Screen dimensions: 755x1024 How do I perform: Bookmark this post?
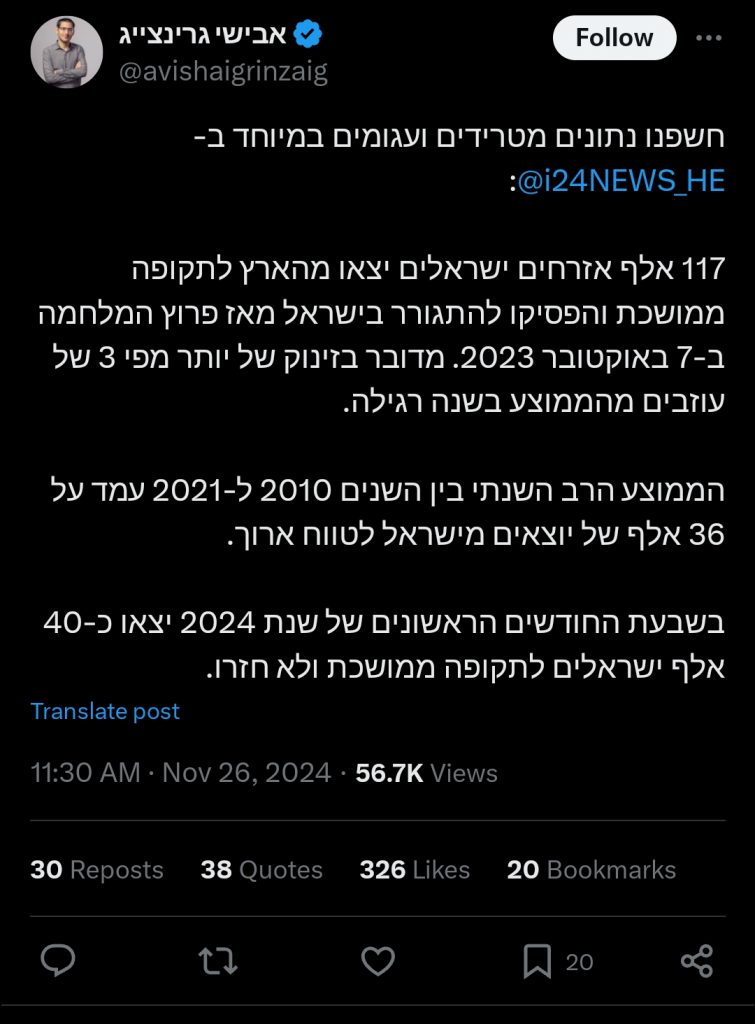(x=537, y=962)
